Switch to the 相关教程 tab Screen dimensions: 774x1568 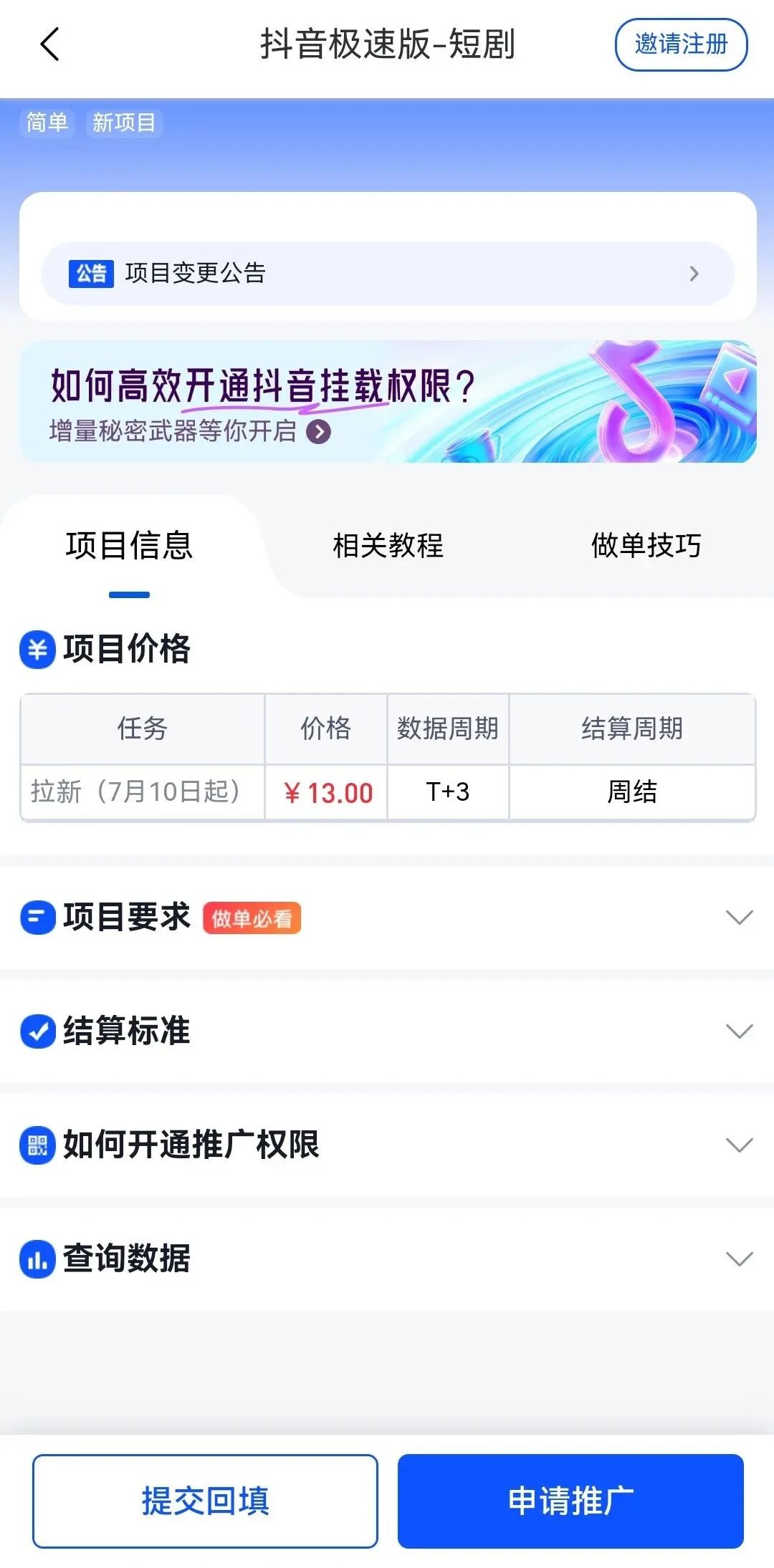pyautogui.click(x=388, y=545)
